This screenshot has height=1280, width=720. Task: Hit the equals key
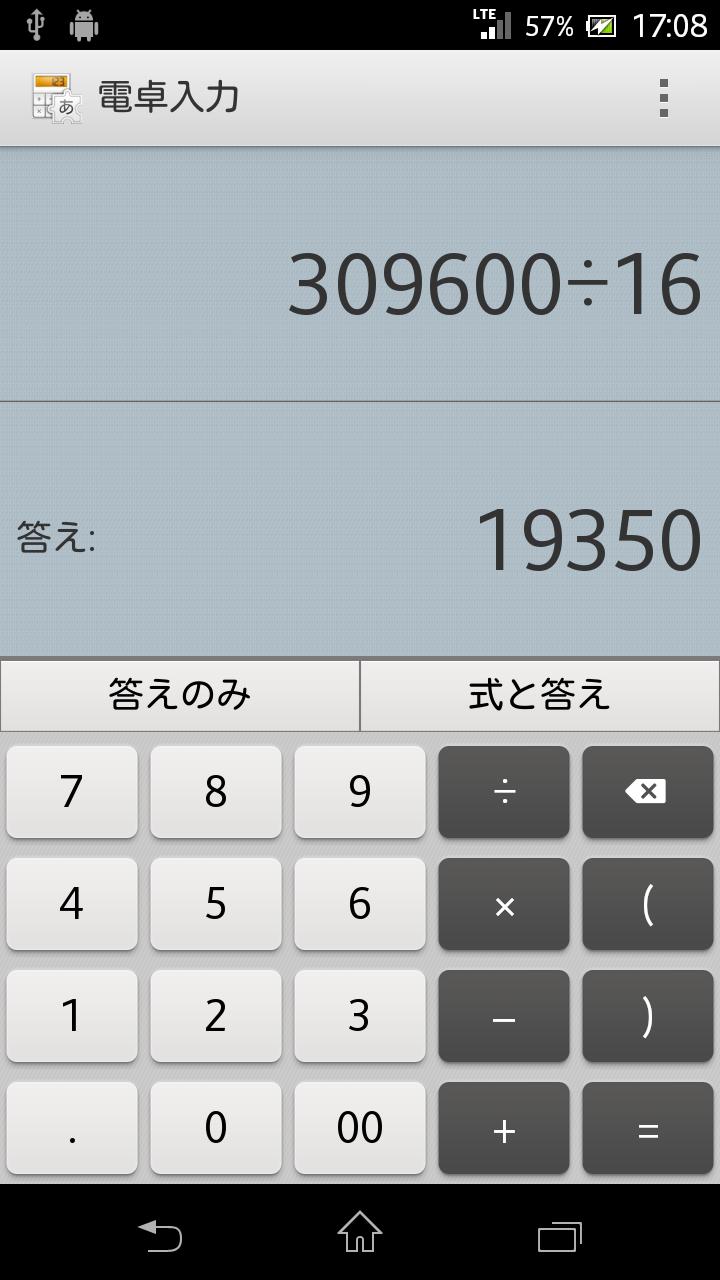[647, 1128]
